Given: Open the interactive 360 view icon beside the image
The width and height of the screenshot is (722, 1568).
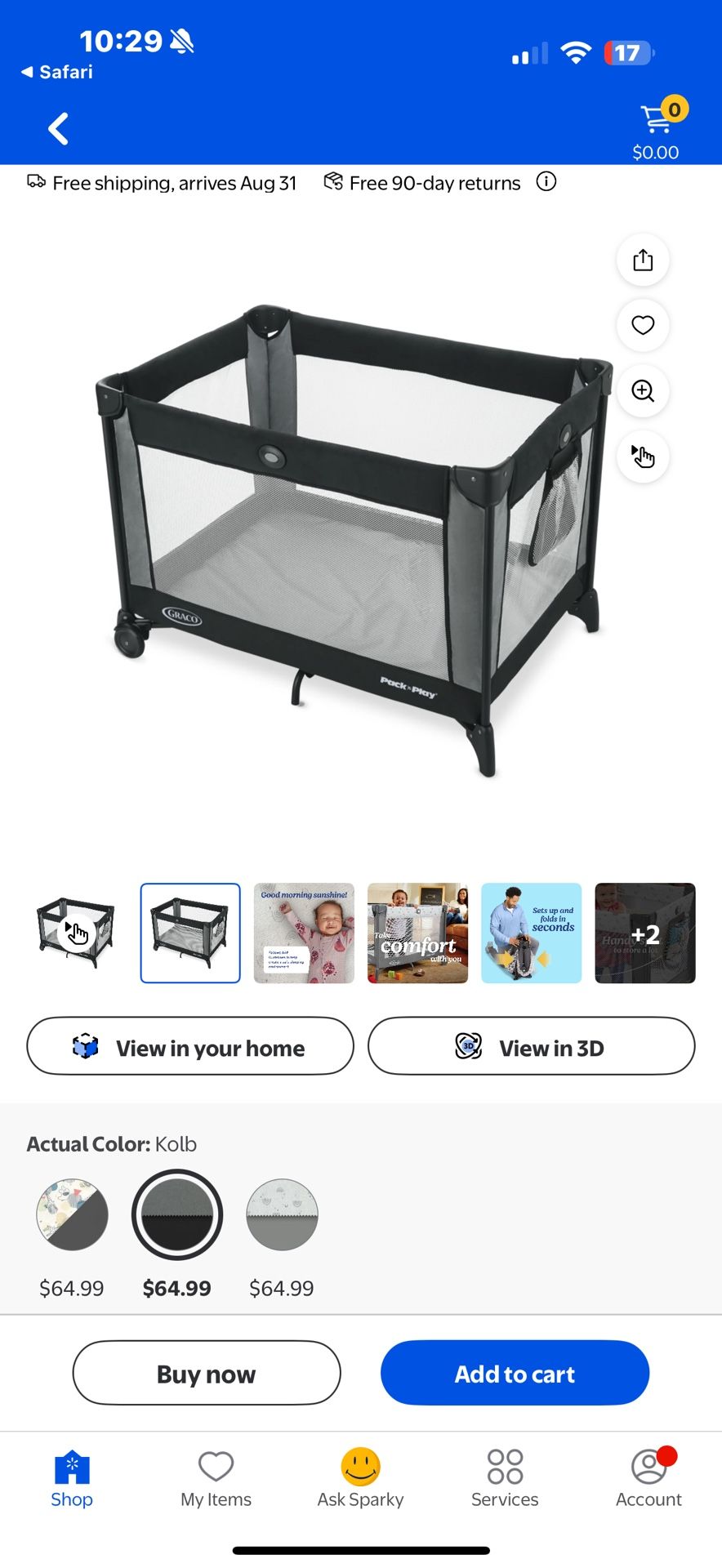Looking at the screenshot, I should coord(643,457).
